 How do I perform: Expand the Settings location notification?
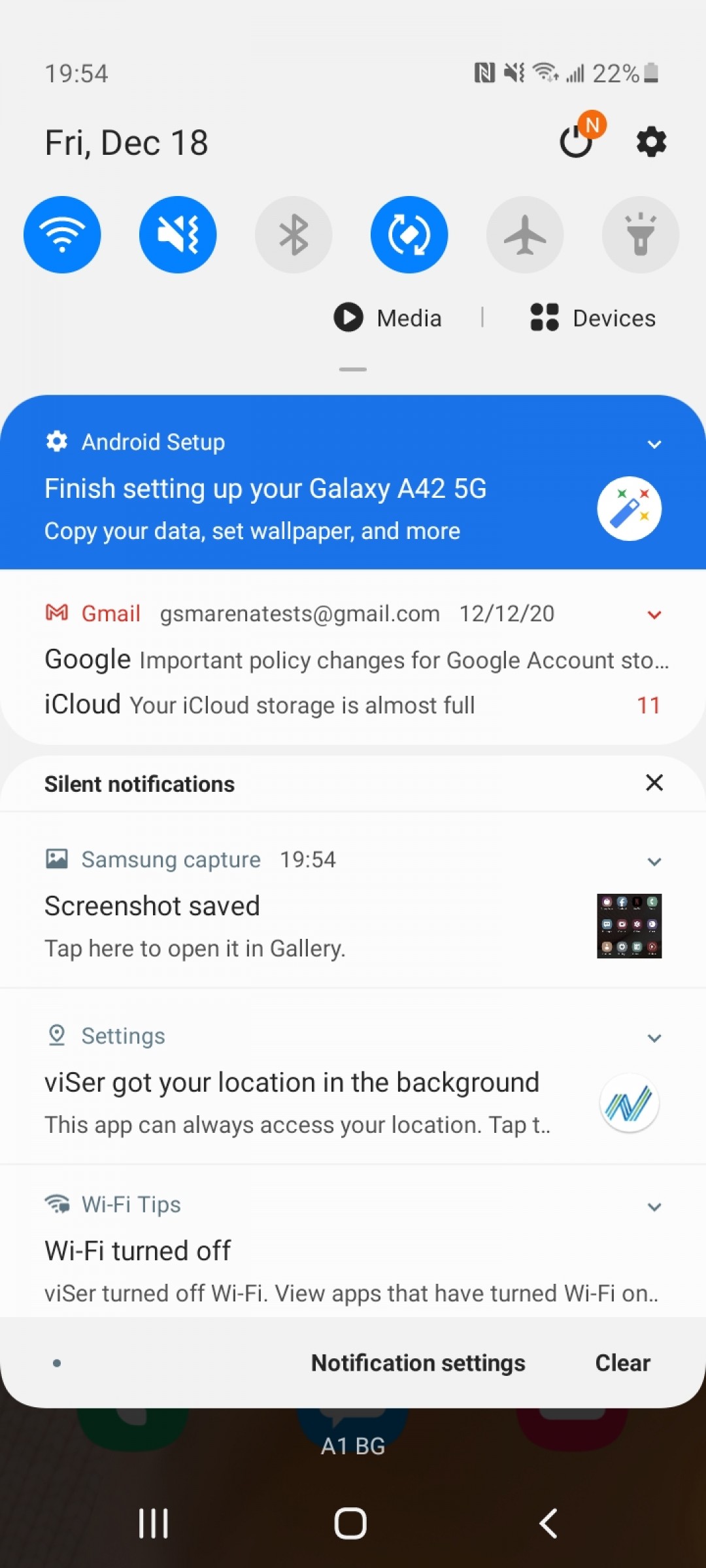654,1037
